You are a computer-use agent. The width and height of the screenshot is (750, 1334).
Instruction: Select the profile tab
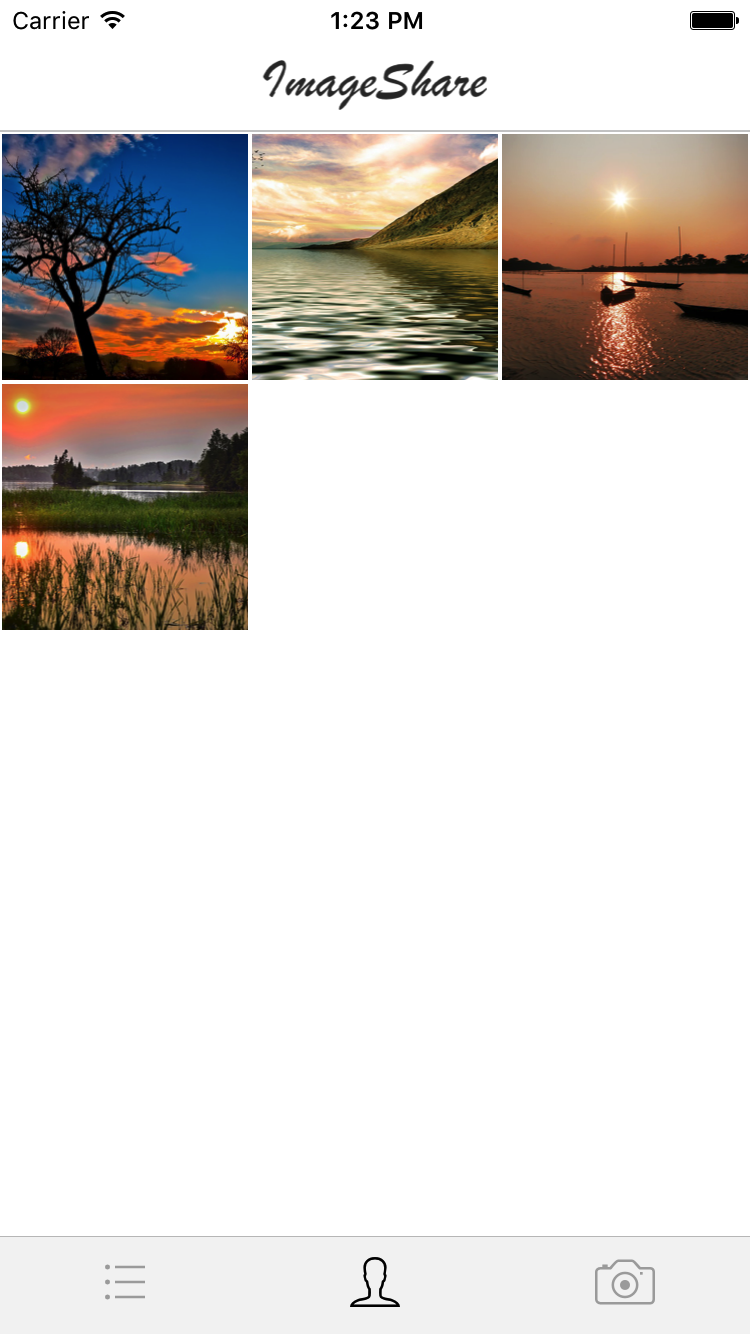(375, 1282)
